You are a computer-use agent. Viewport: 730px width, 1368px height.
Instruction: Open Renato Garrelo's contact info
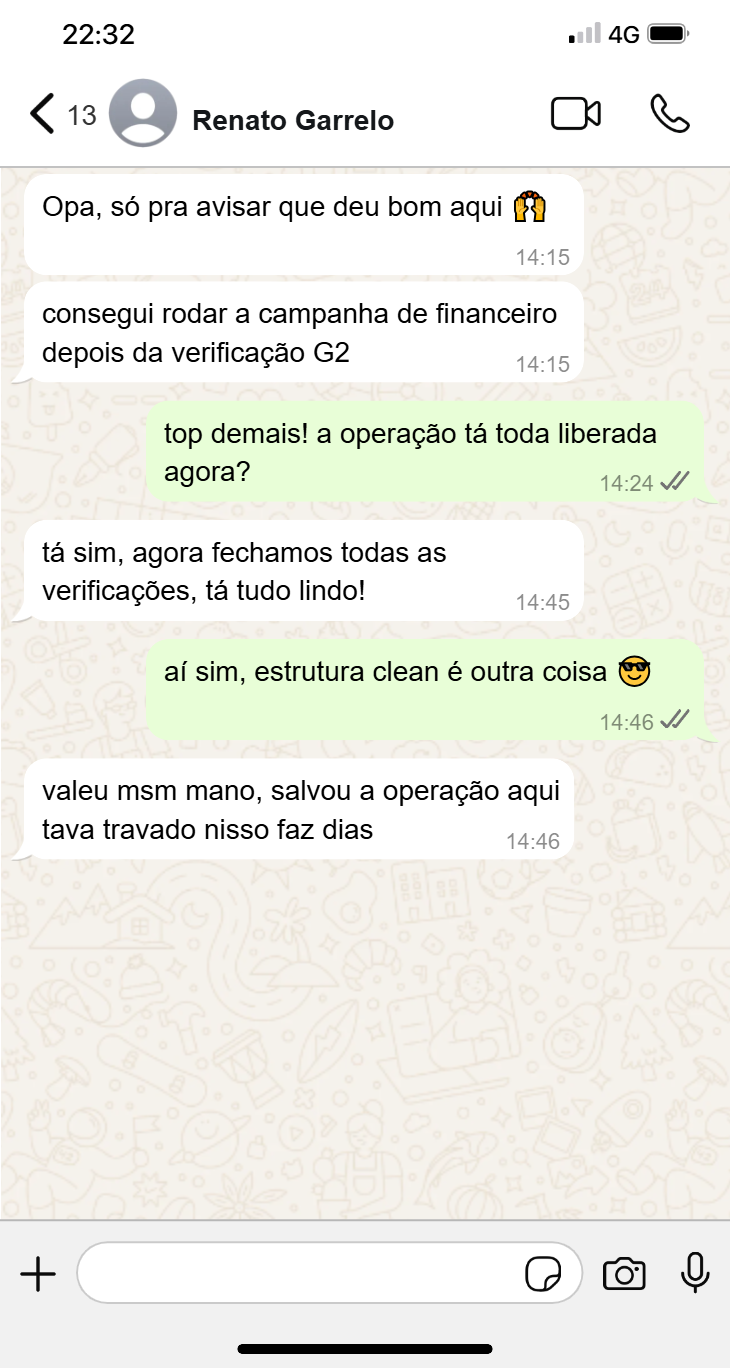pos(292,121)
